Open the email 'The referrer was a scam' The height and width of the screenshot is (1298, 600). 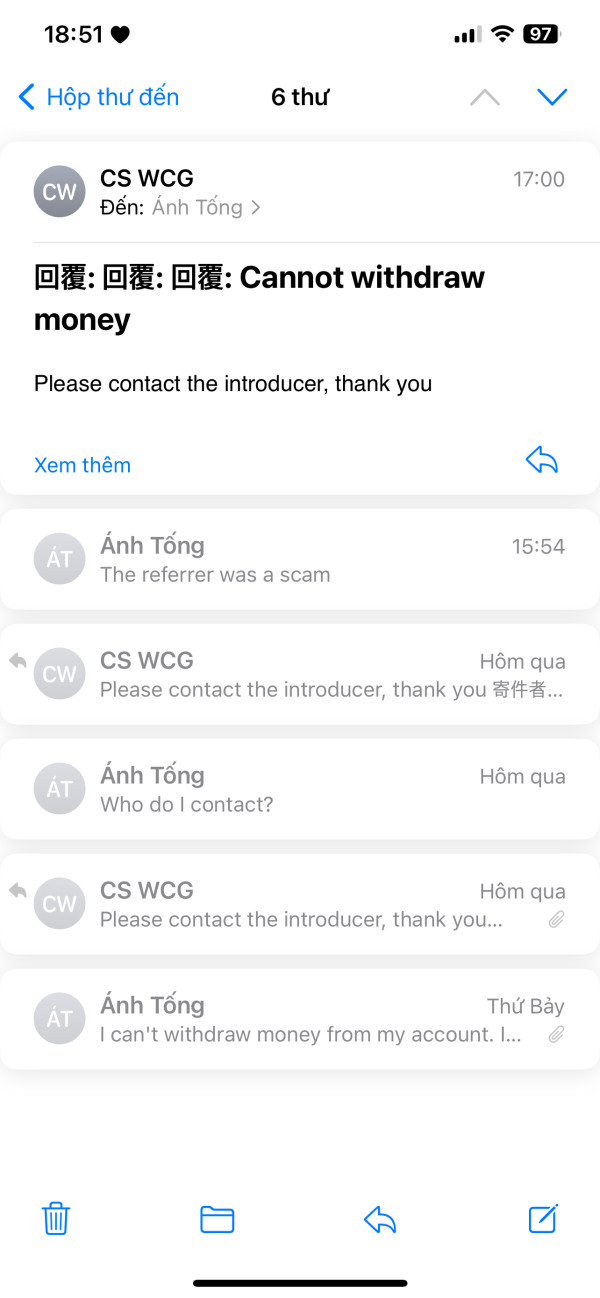tap(300, 559)
